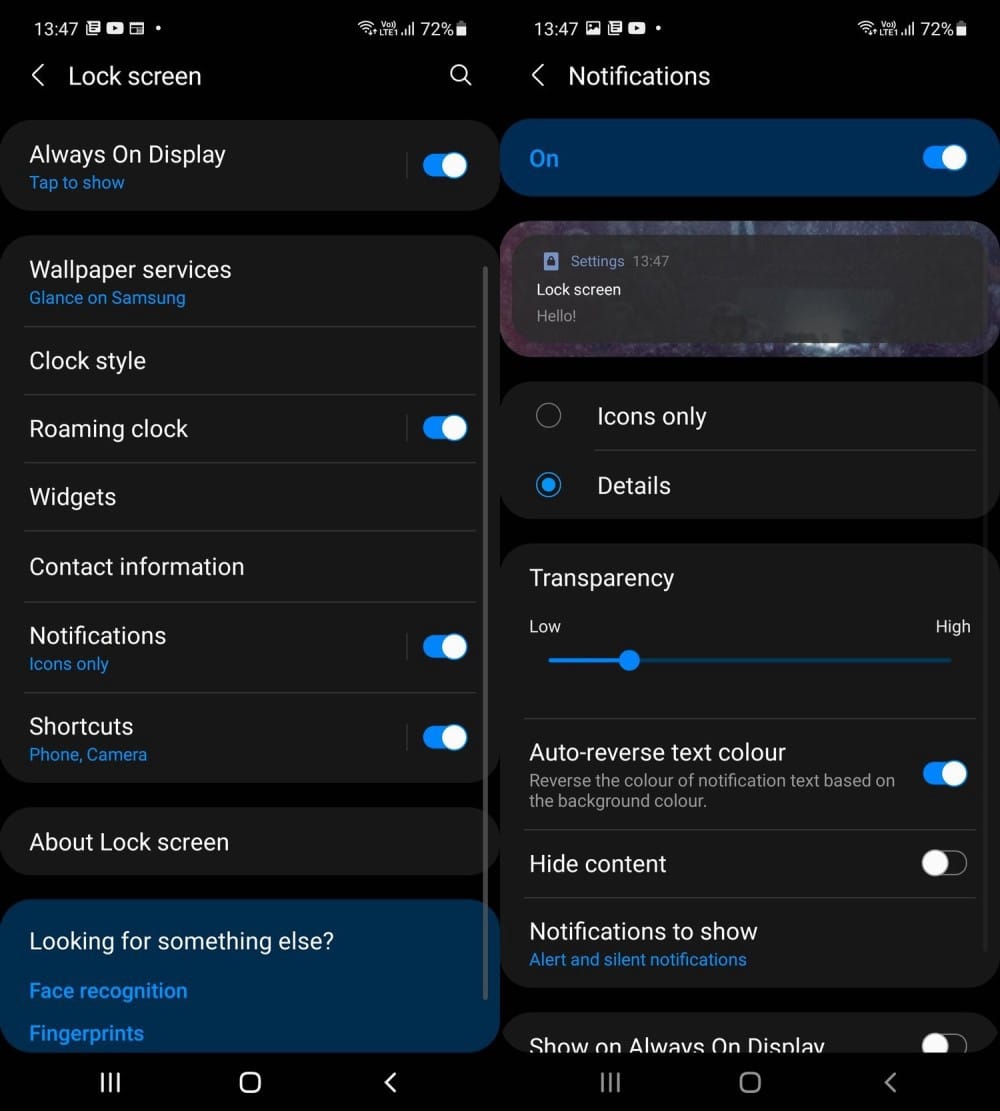
Task: Disable Auto-reverse text colour
Action: 944,774
